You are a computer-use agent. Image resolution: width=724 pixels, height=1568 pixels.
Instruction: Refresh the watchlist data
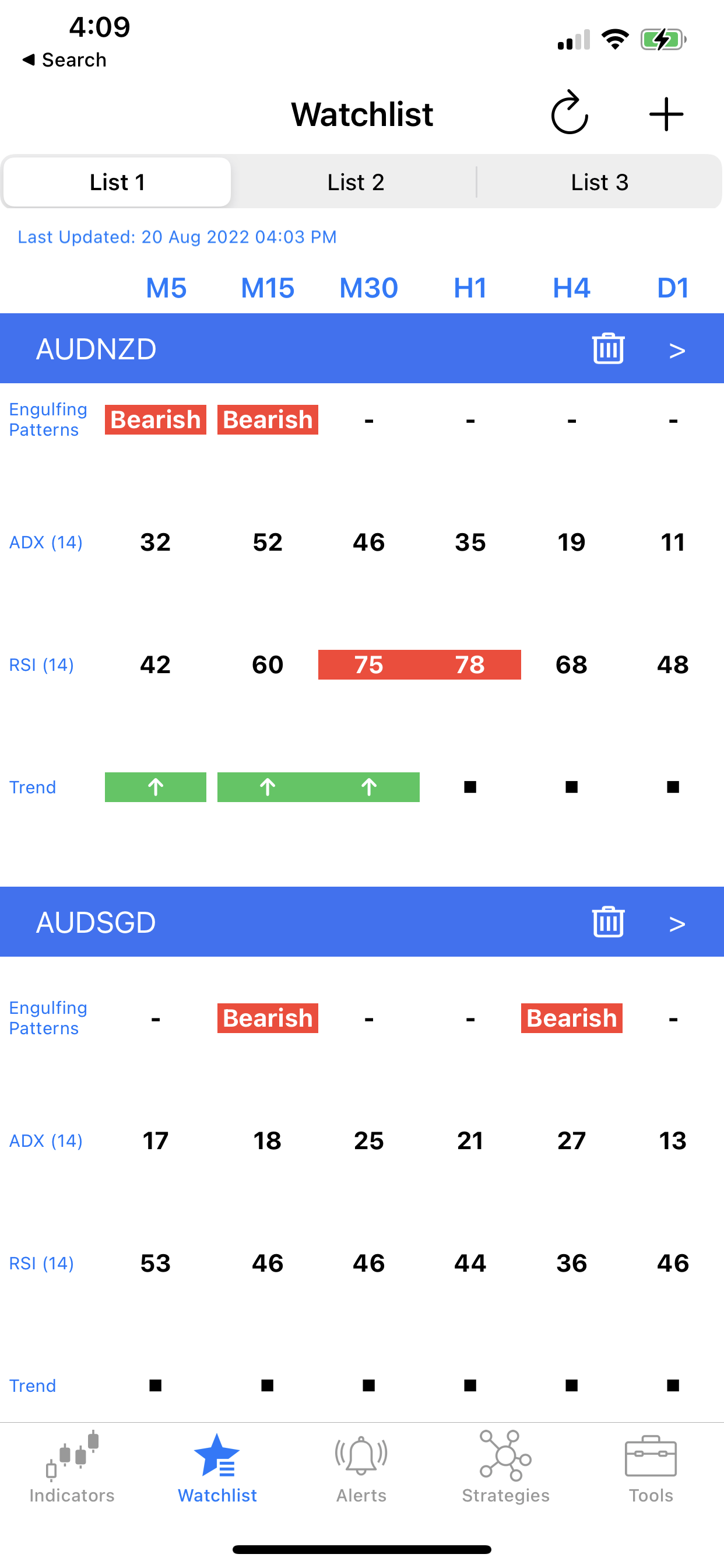click(570, 113)
